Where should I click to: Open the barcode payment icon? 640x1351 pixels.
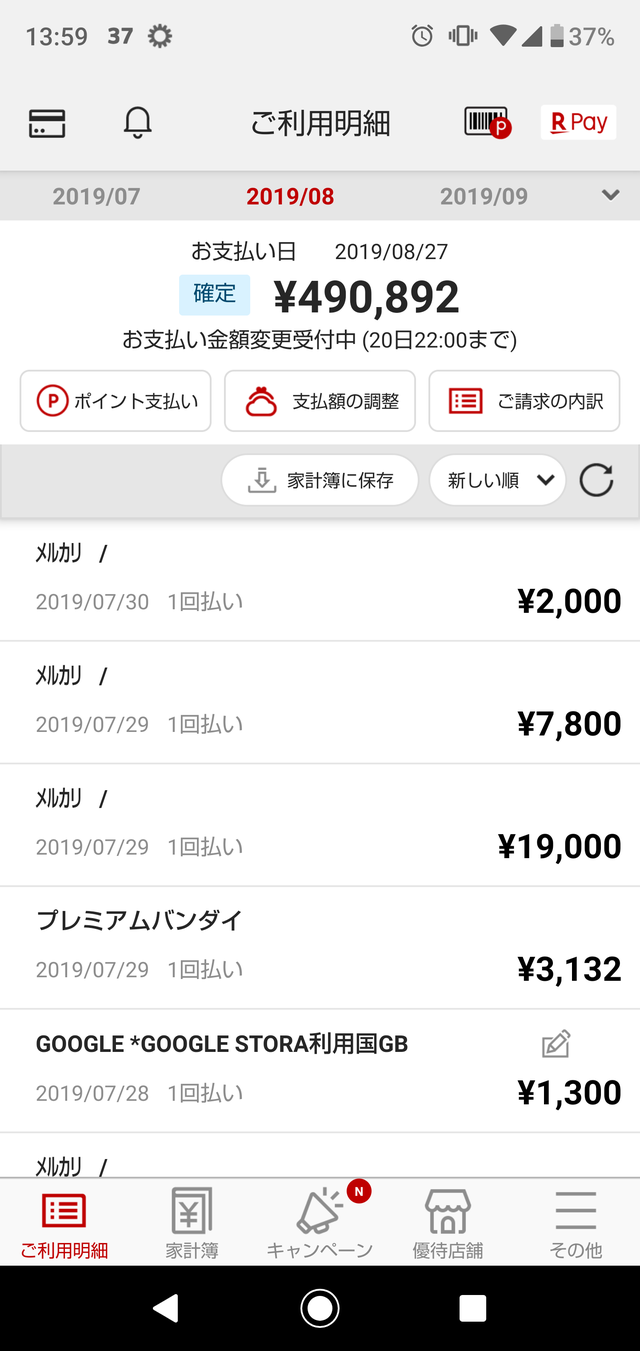pos(488,123)
